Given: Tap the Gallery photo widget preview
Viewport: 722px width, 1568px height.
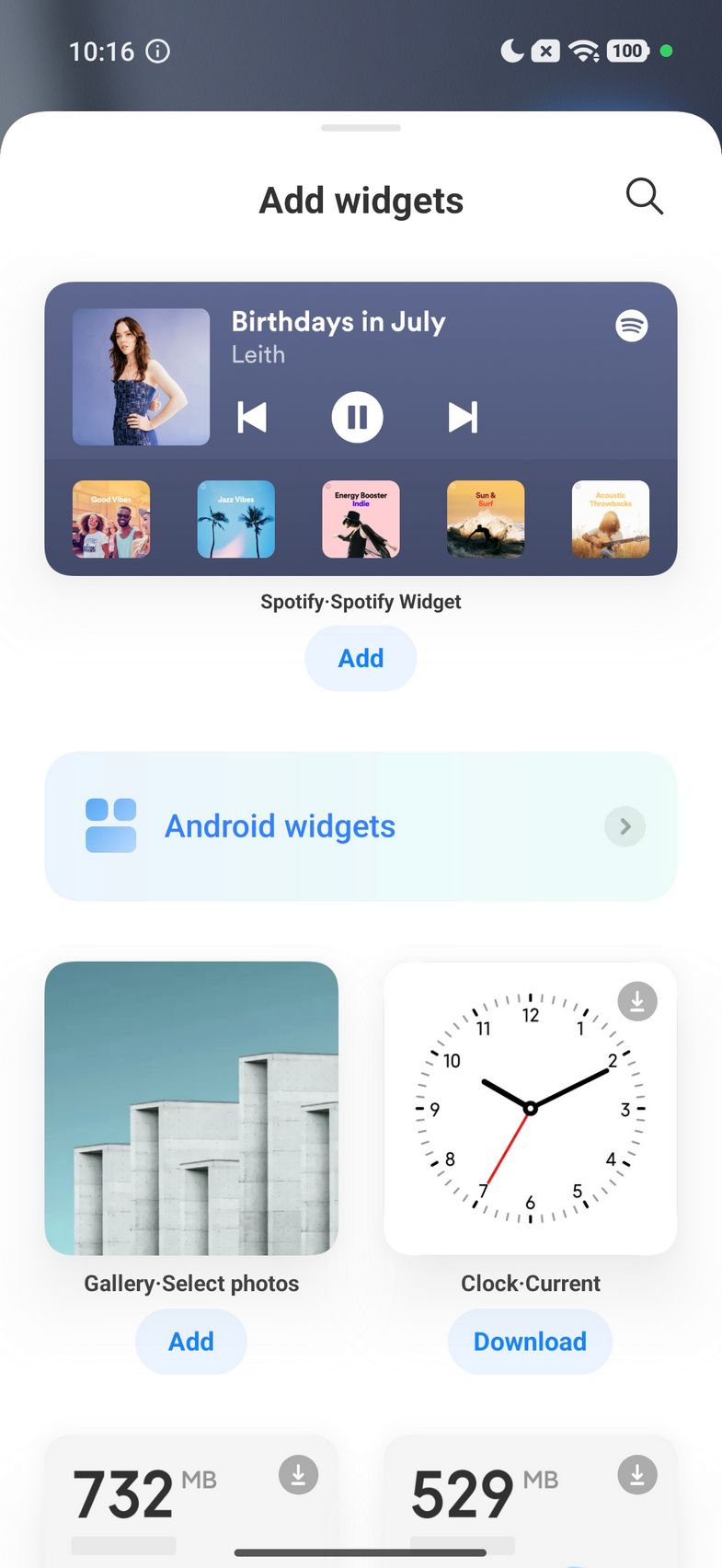Looking at the screenshot, I should (x=191, y=1108).
